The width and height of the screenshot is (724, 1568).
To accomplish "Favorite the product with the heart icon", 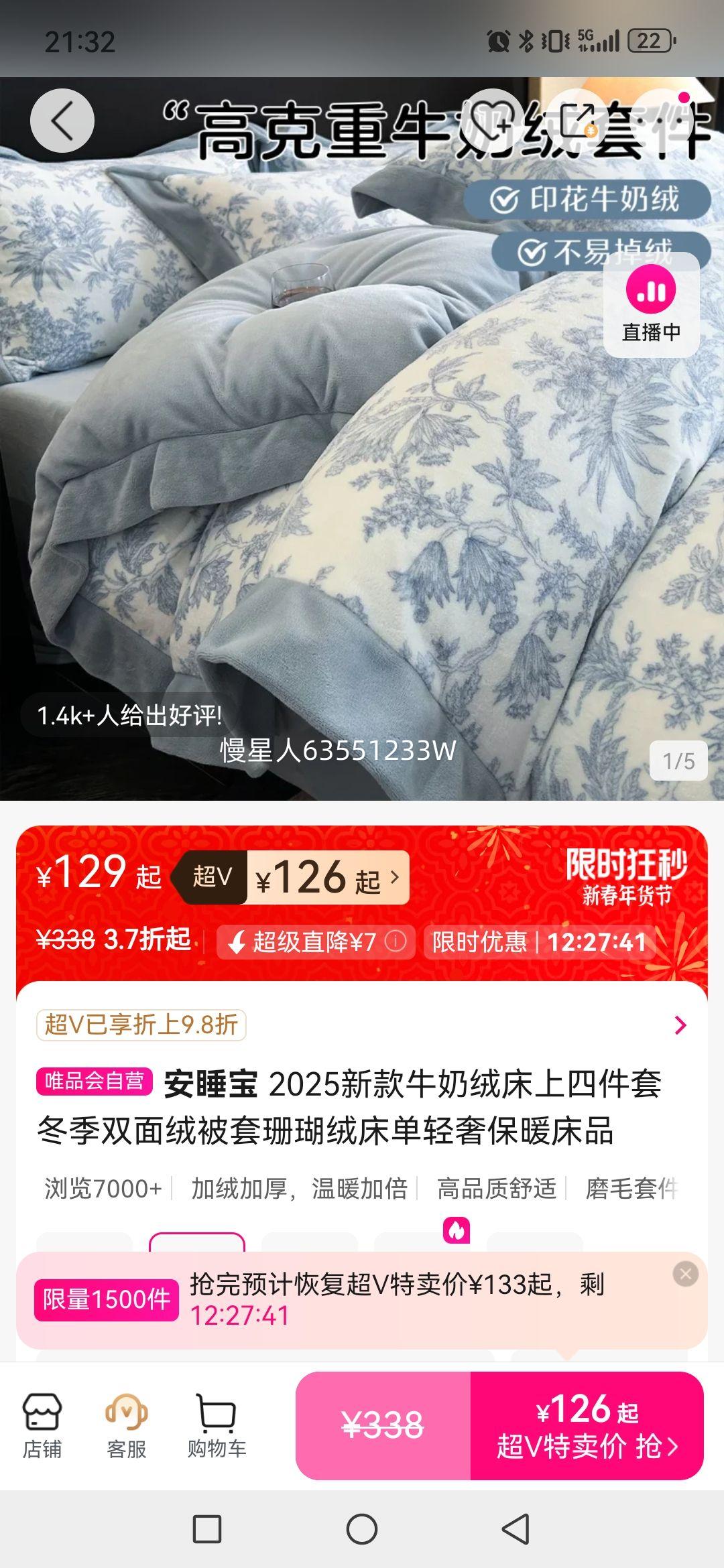I will [493, 121].
